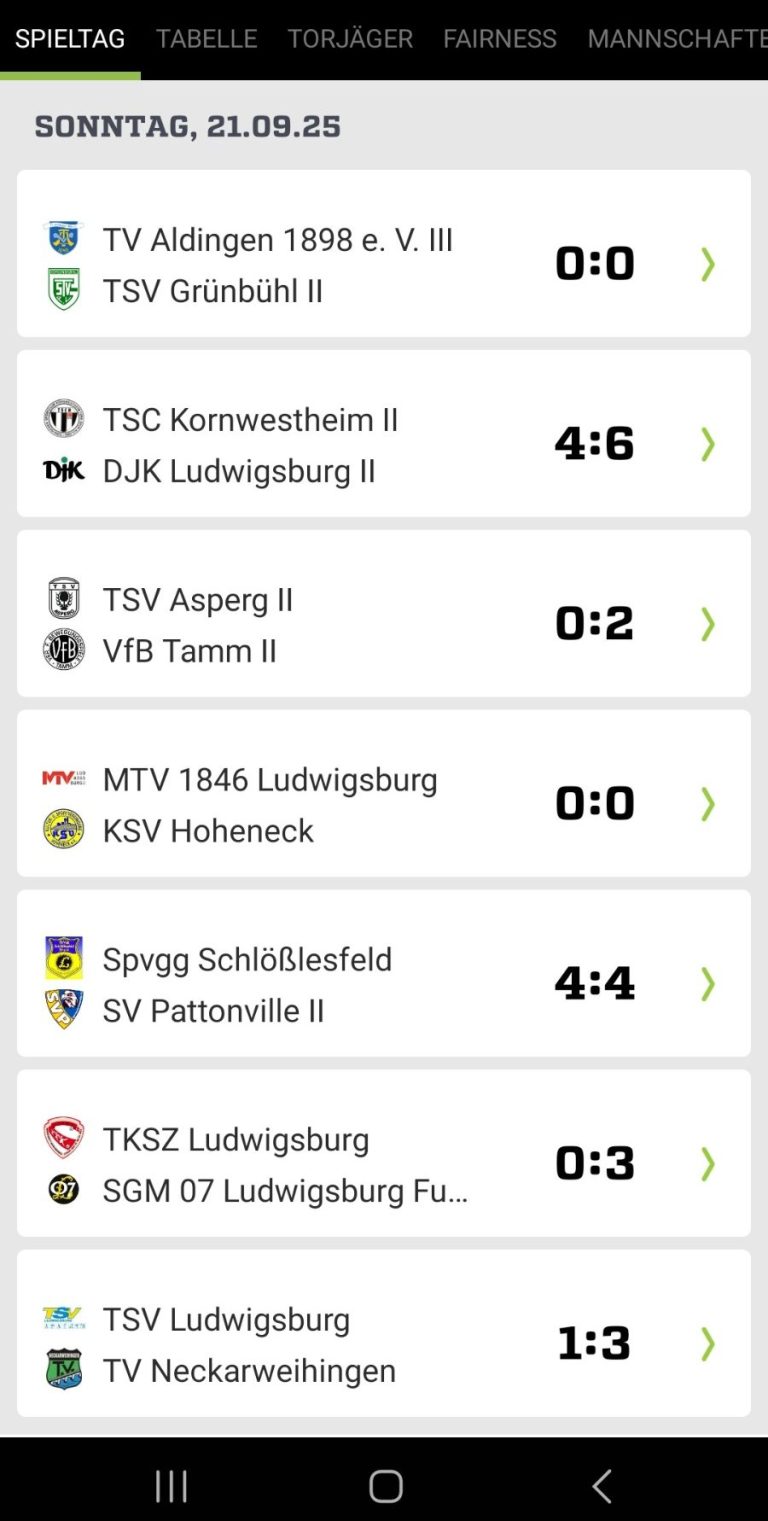
Task: Go back with the system back button
Action: 601,1487
